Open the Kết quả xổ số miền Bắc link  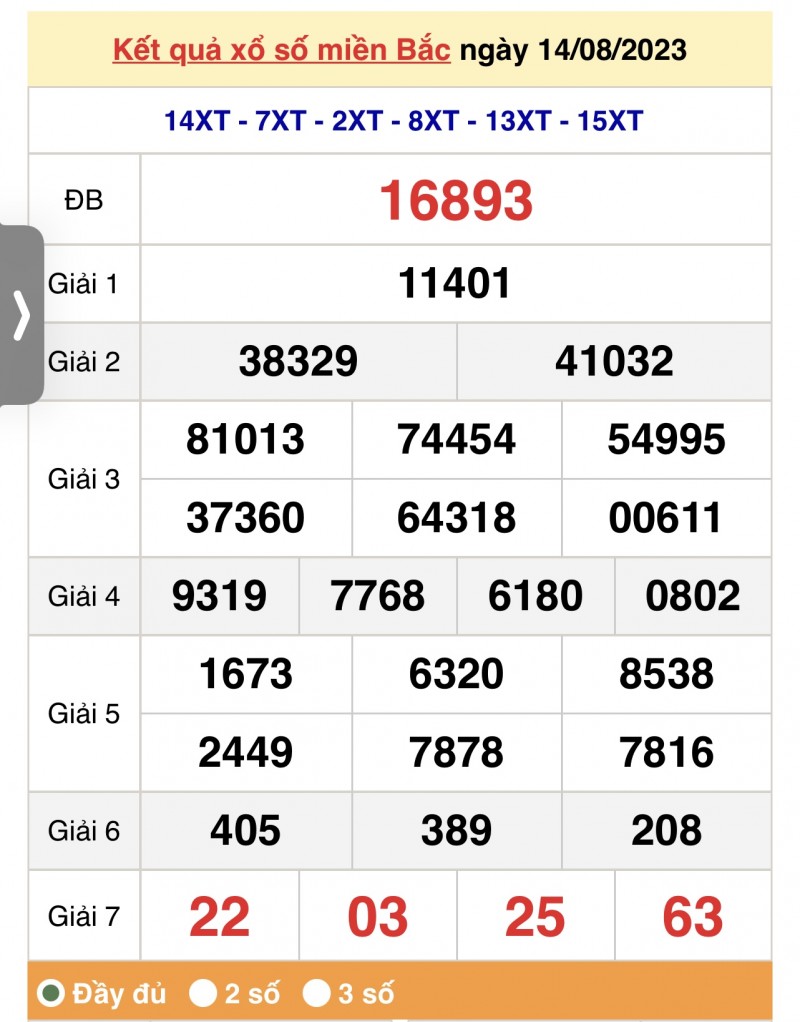click(281, 50)
